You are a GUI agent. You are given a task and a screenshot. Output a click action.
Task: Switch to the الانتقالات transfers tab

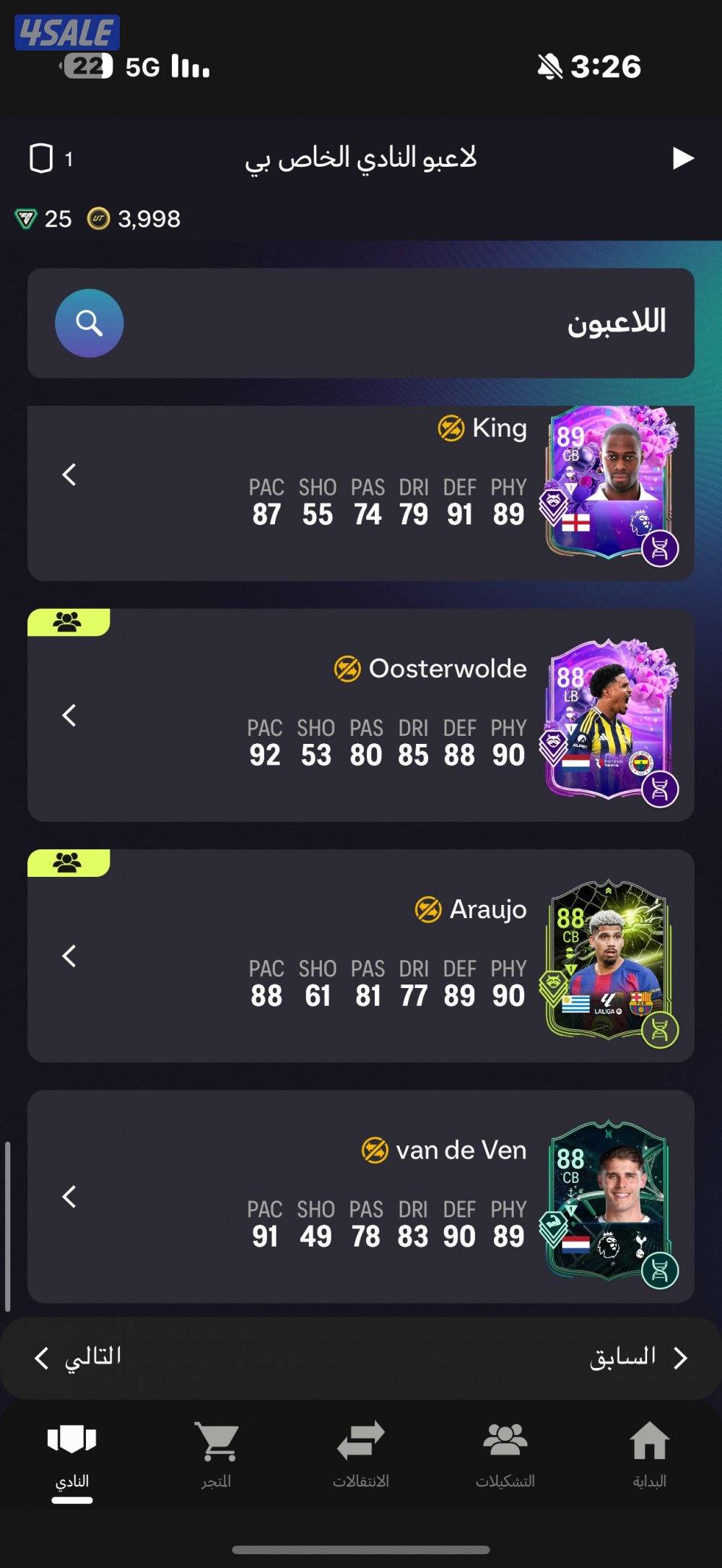click(x=360, y=1454)
